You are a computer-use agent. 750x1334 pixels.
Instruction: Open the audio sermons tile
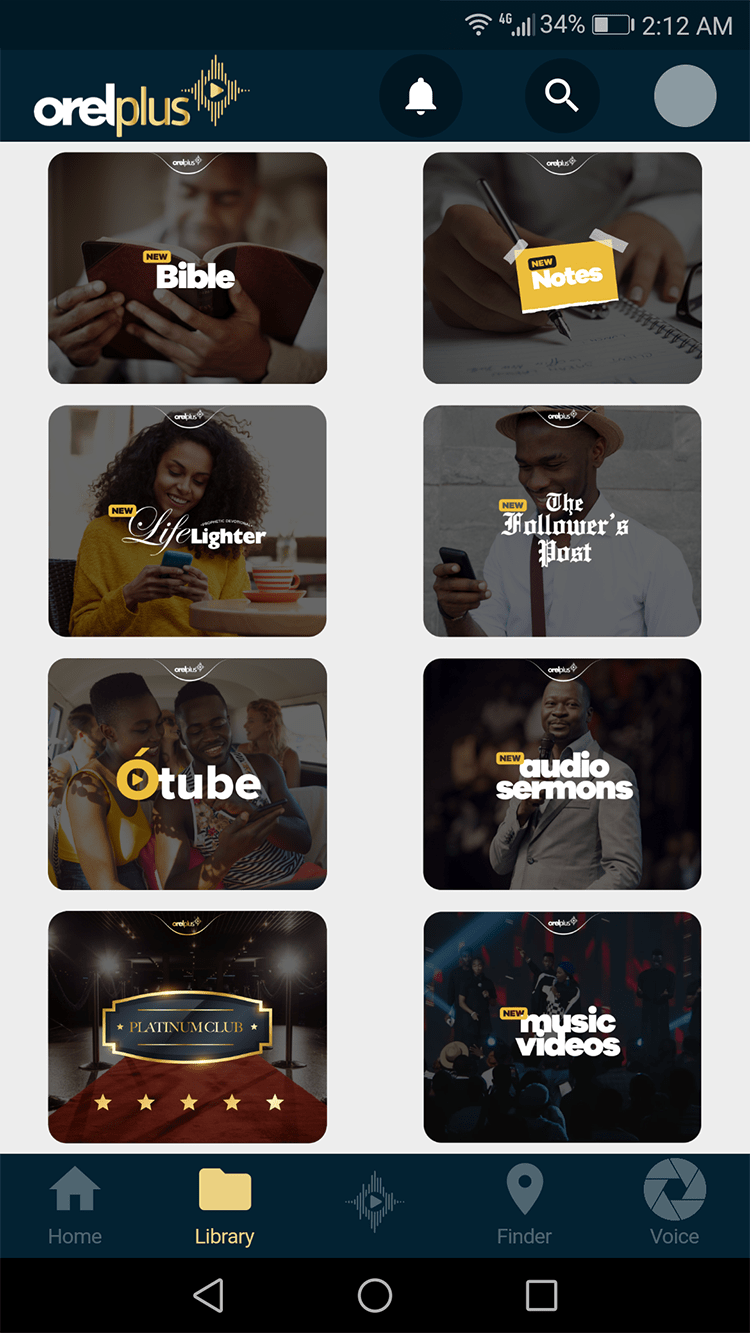click(562, 774)
